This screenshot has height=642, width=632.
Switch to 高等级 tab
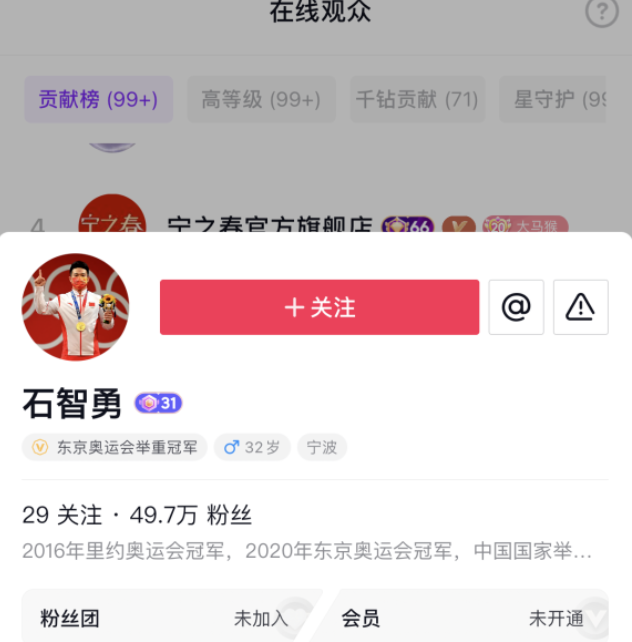tap(260, 99)
